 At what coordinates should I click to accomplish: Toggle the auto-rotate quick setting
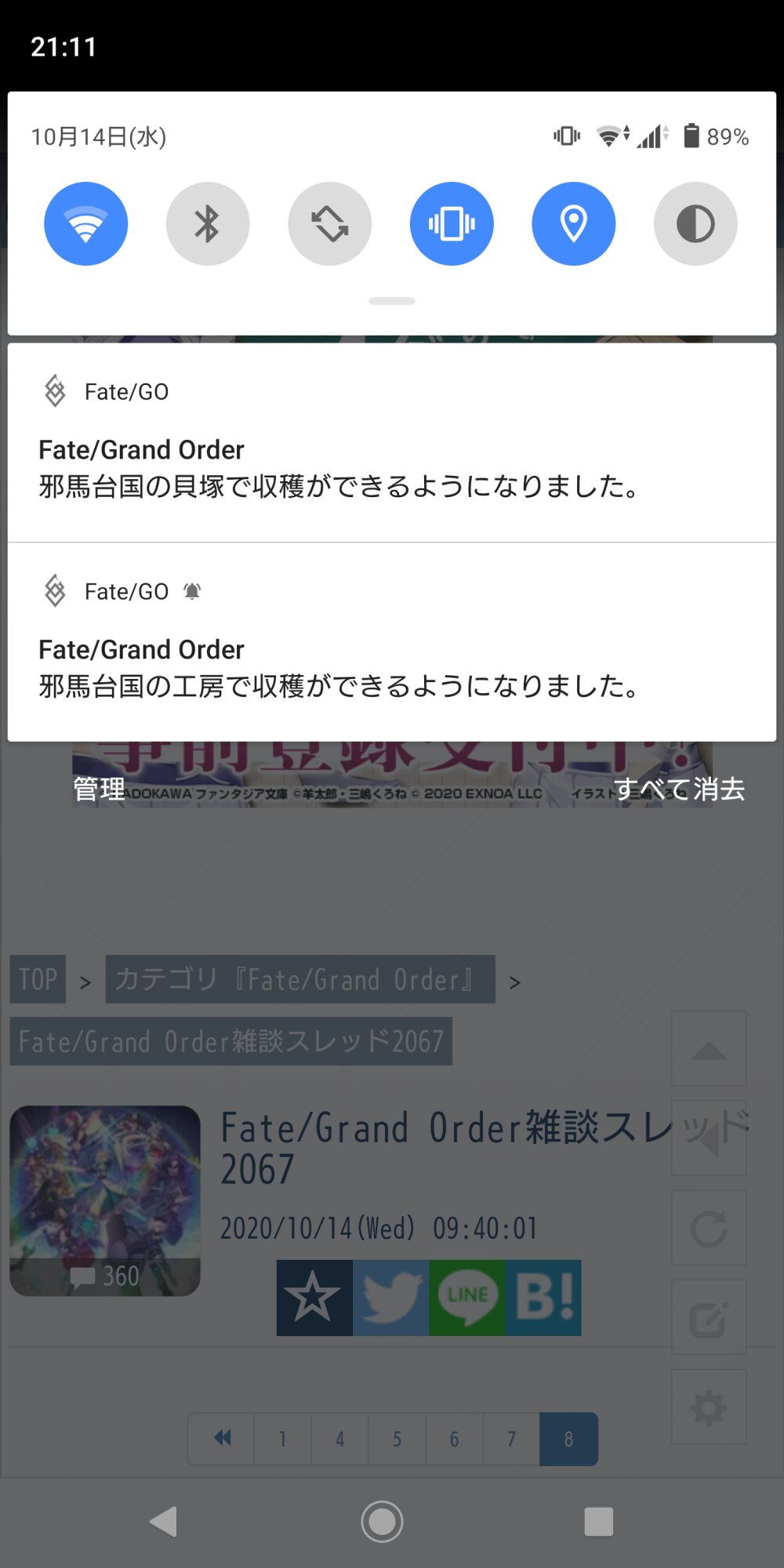[330, 224]
